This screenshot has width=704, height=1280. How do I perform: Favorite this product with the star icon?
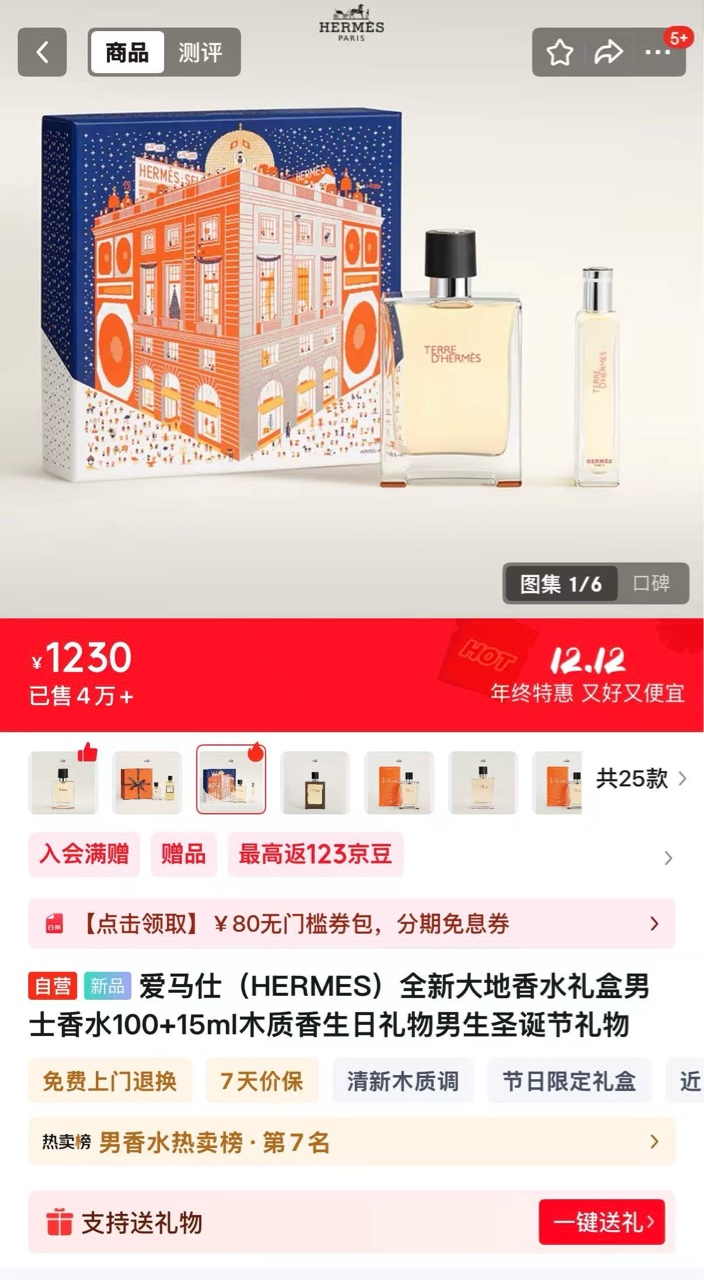tap(560, 52)
